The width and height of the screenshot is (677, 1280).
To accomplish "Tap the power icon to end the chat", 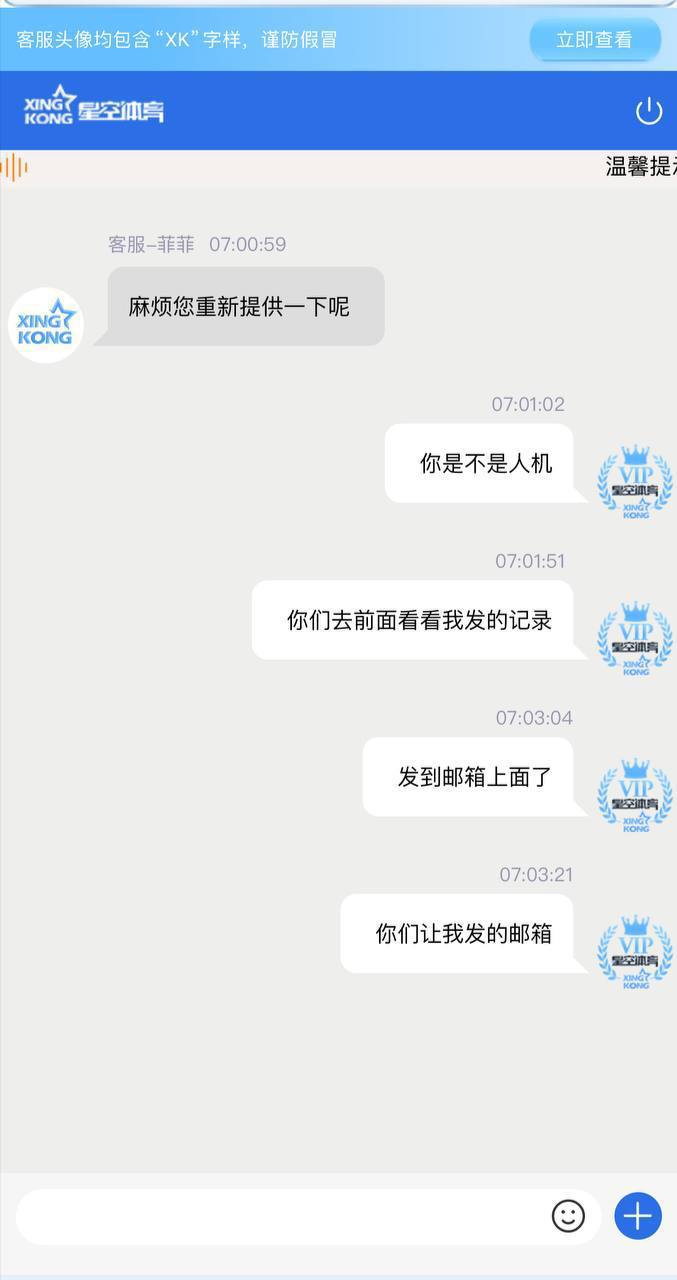I will pyautogui.click(x=649, y=110).
